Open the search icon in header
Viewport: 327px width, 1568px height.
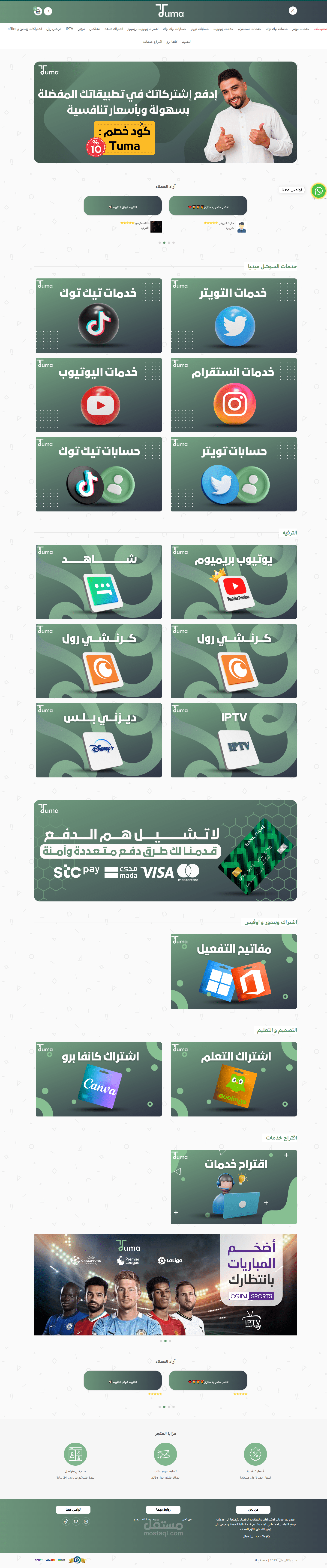(x=48, y=11)
